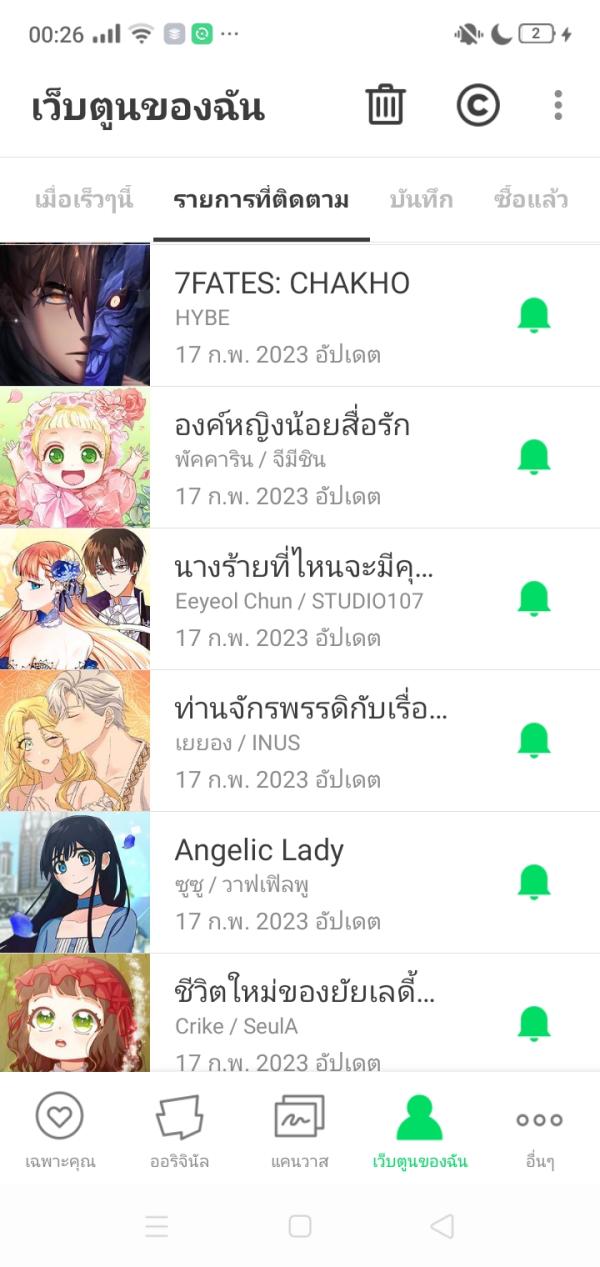The width and height of the screenshot is (600, 1267).
Task: Toggle bell for the เยยอง / INUS webtoon
Action: (x=534, y=741)
